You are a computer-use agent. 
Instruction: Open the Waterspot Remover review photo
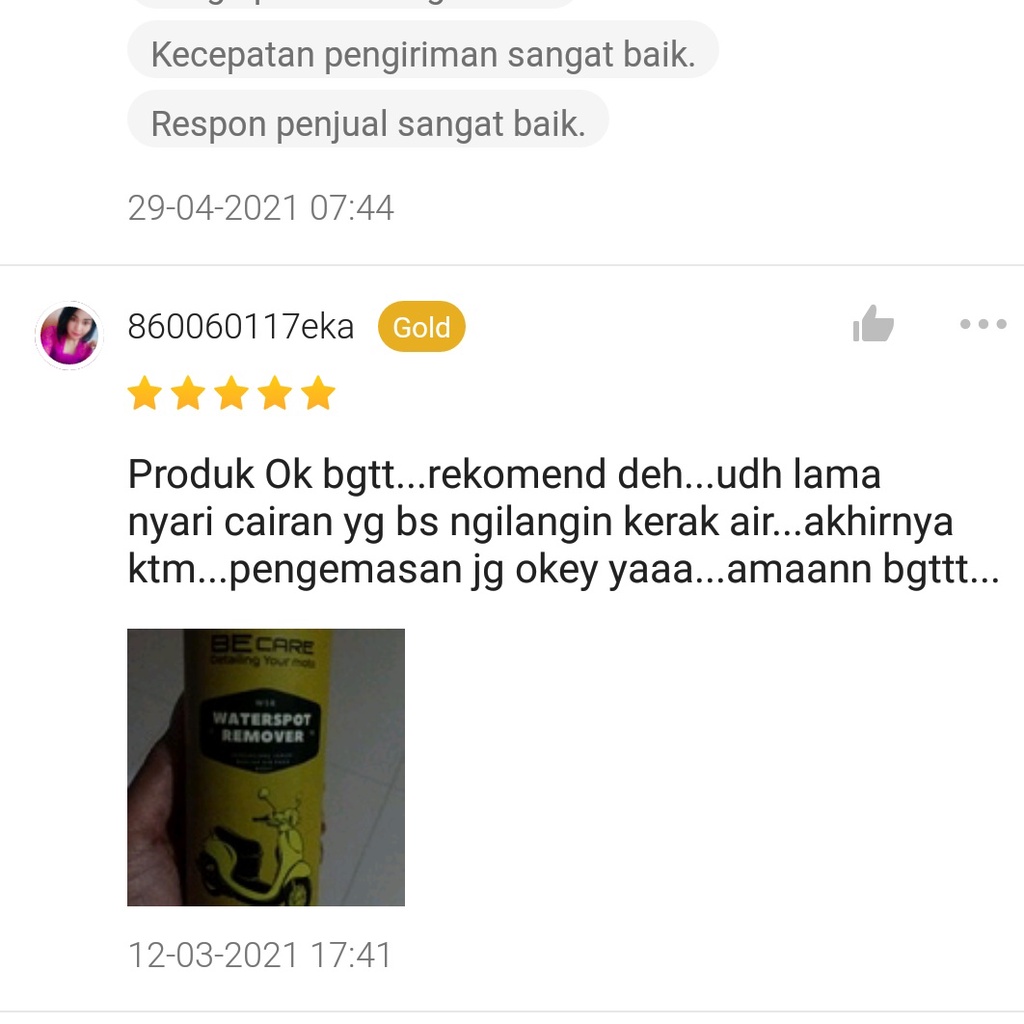[266, 767]
